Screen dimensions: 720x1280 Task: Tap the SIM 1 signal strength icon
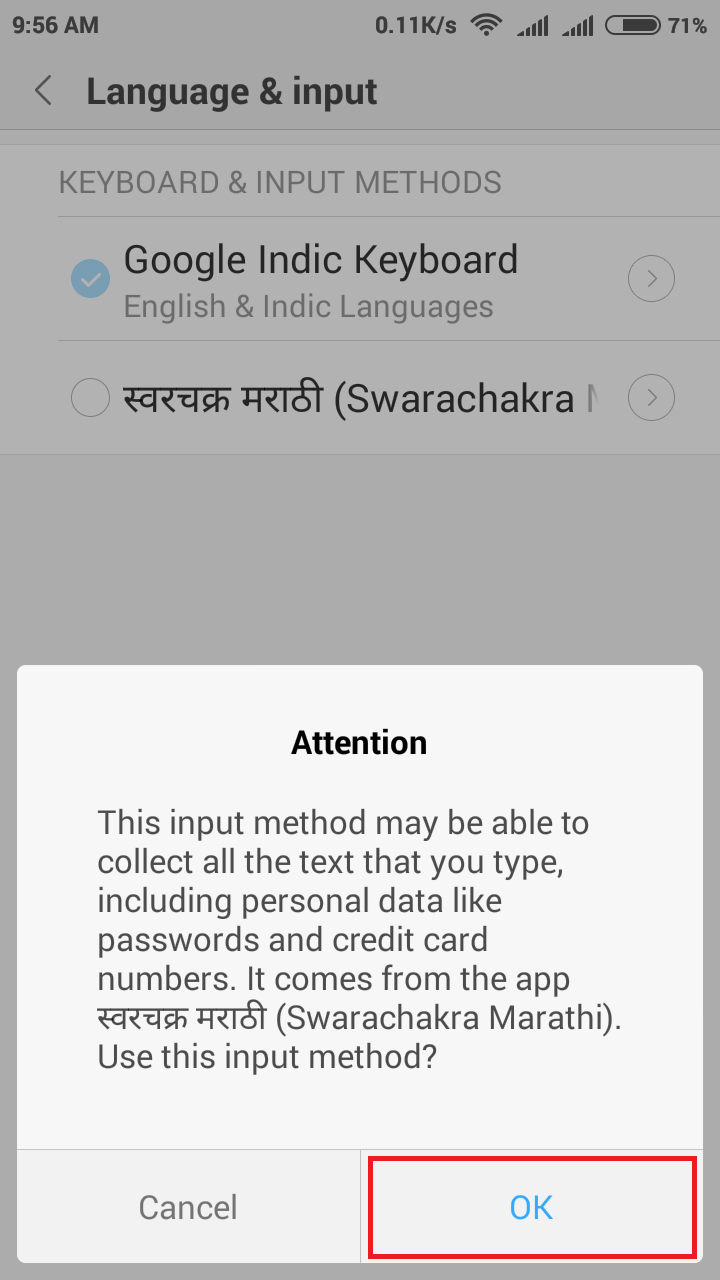pos(532,25)
